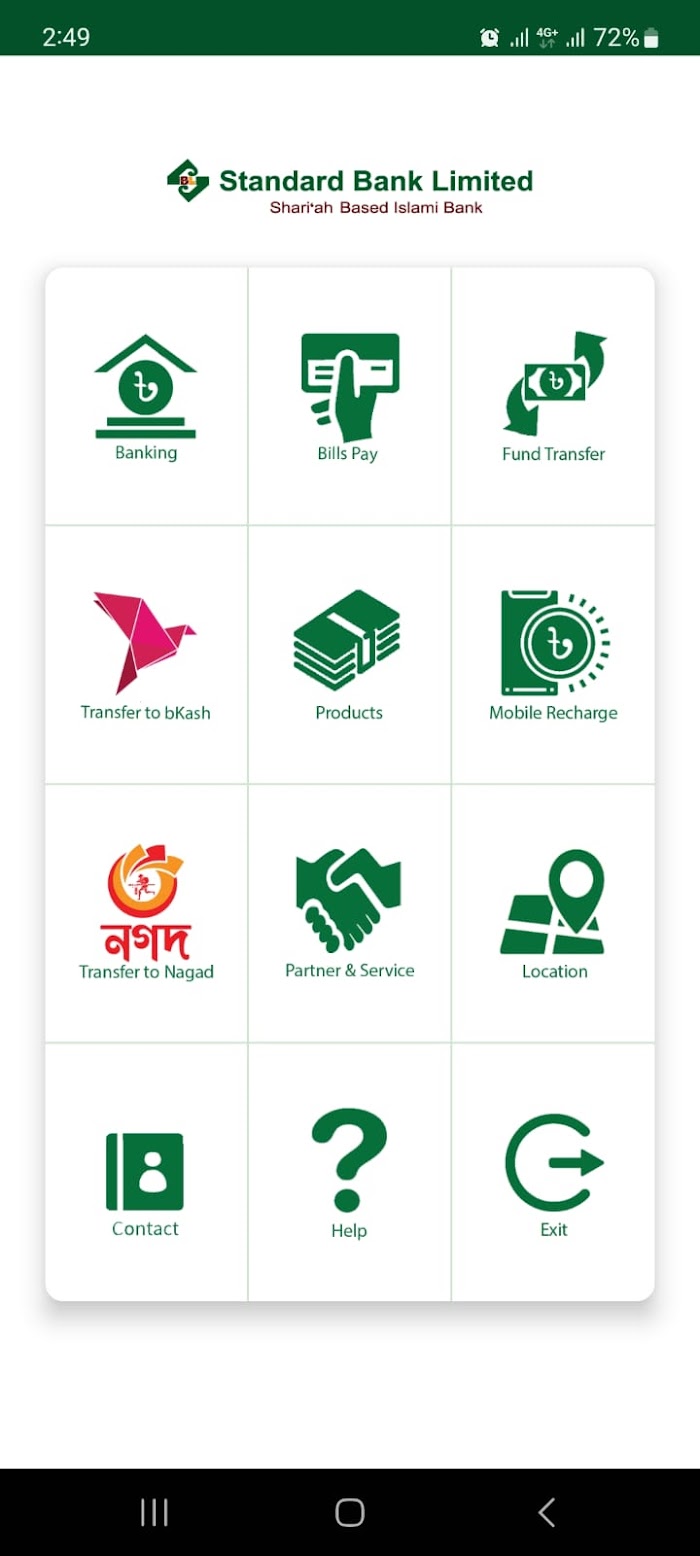This screenshot has width=700, height=1556.
Task: Tap Exit to leave the app
Action: click(553, 1172)
